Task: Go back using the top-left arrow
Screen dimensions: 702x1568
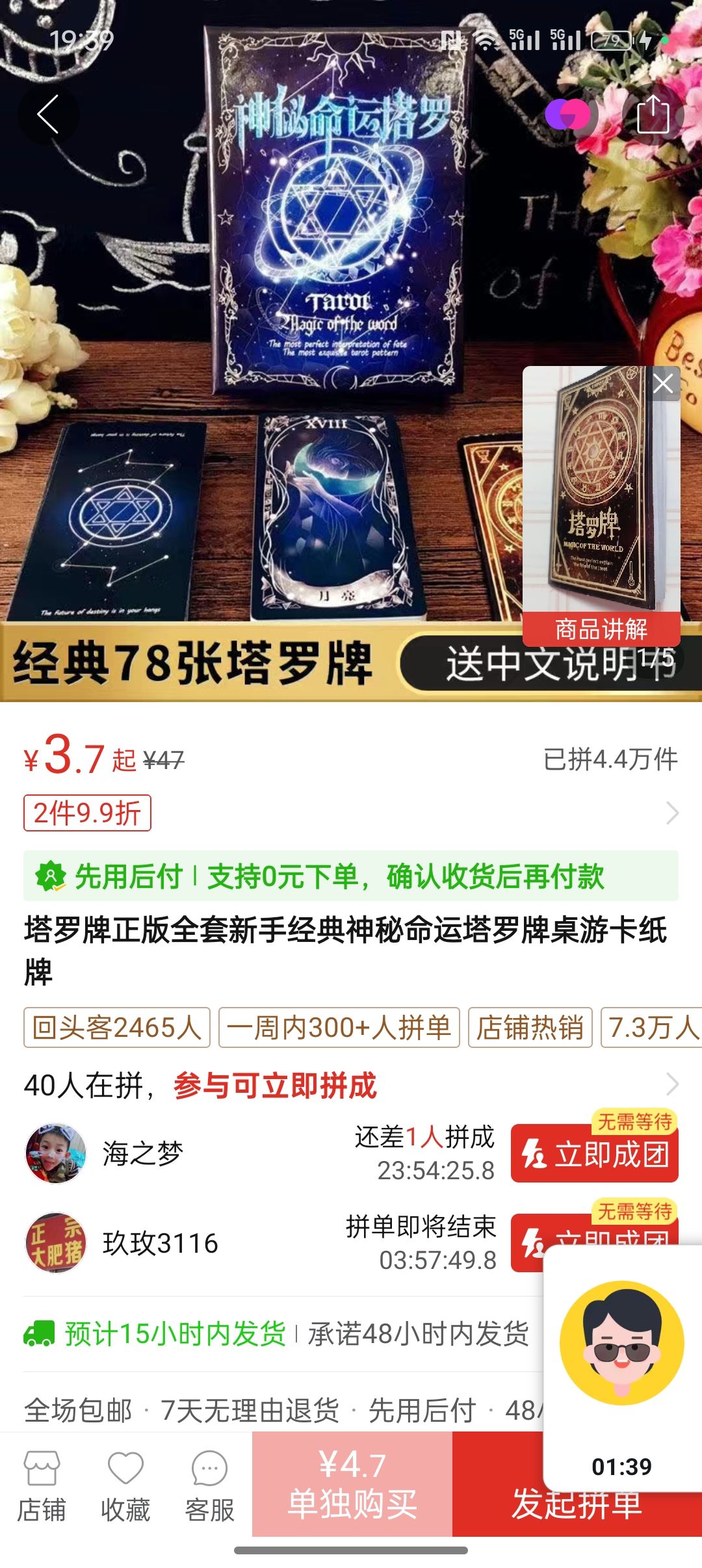Action: [48, 114]
